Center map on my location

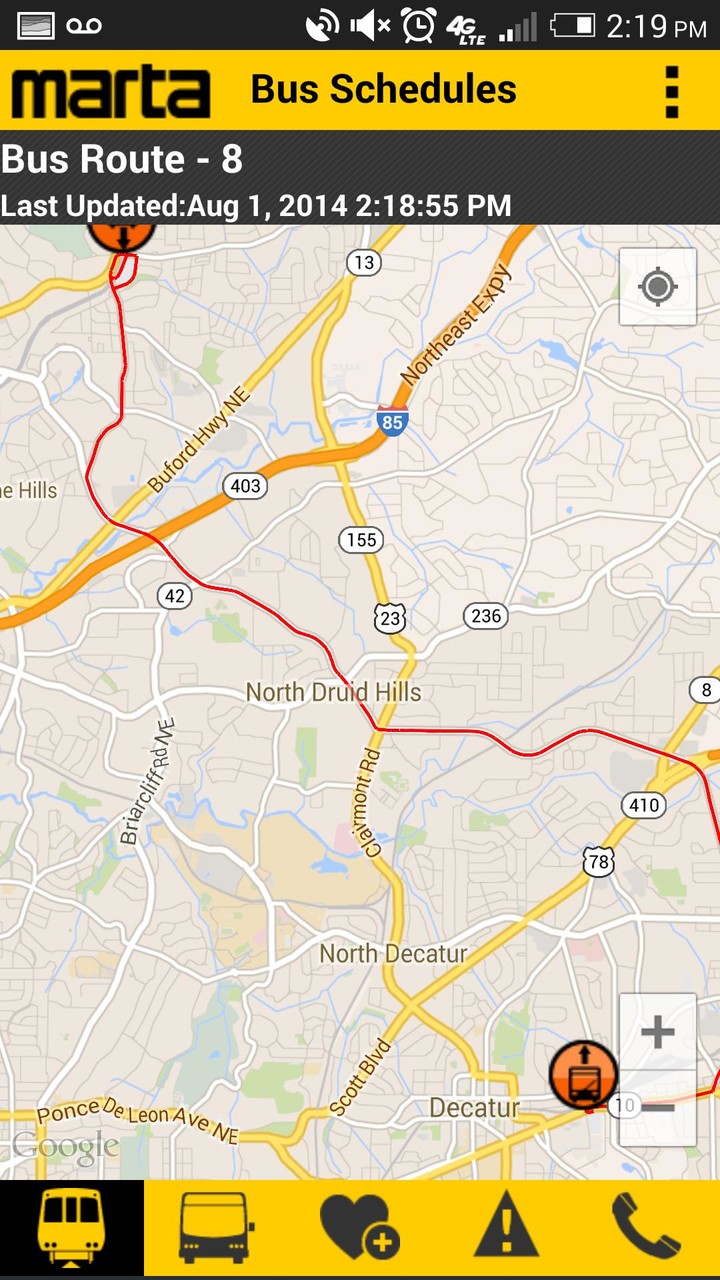(x=657, y=287)
